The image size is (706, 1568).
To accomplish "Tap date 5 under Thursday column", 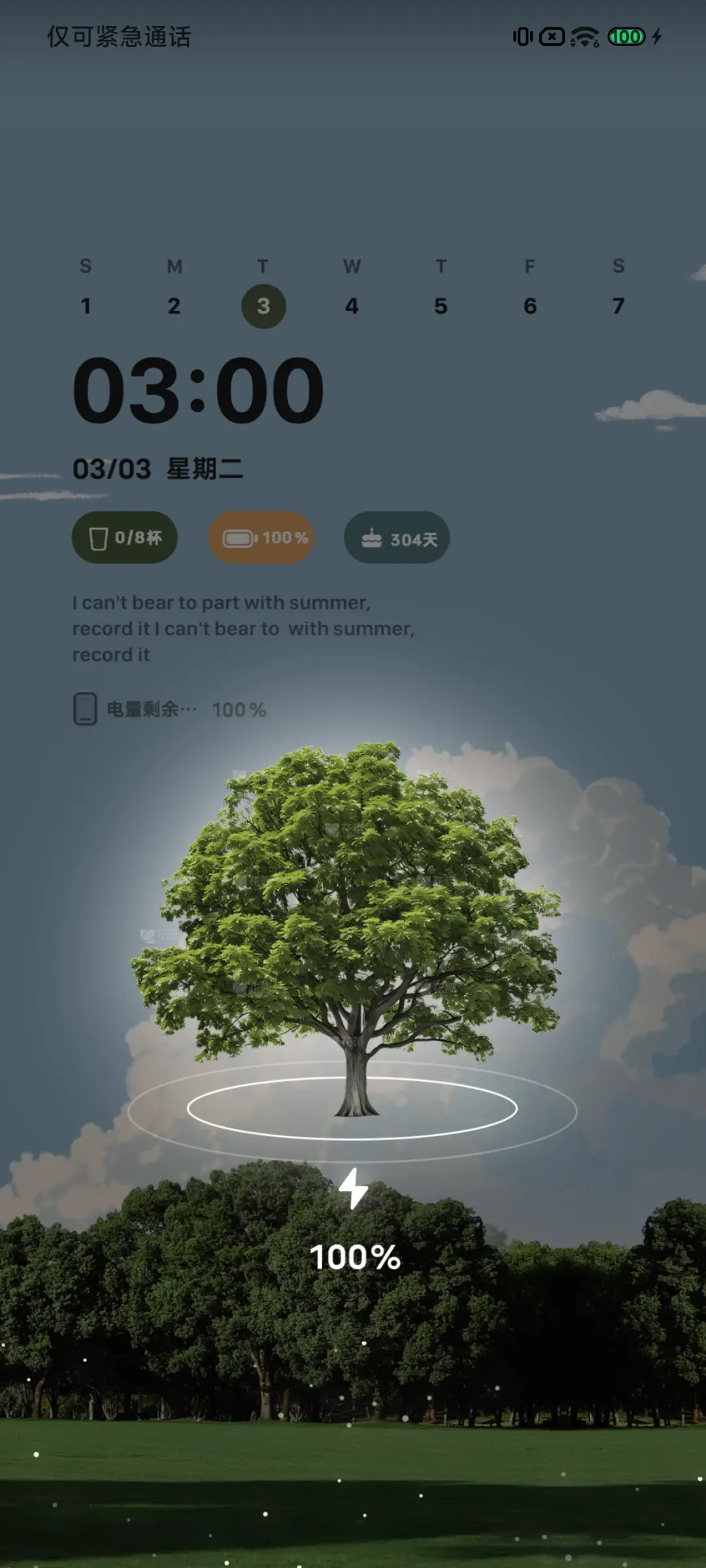I will [x=440, y=304].
